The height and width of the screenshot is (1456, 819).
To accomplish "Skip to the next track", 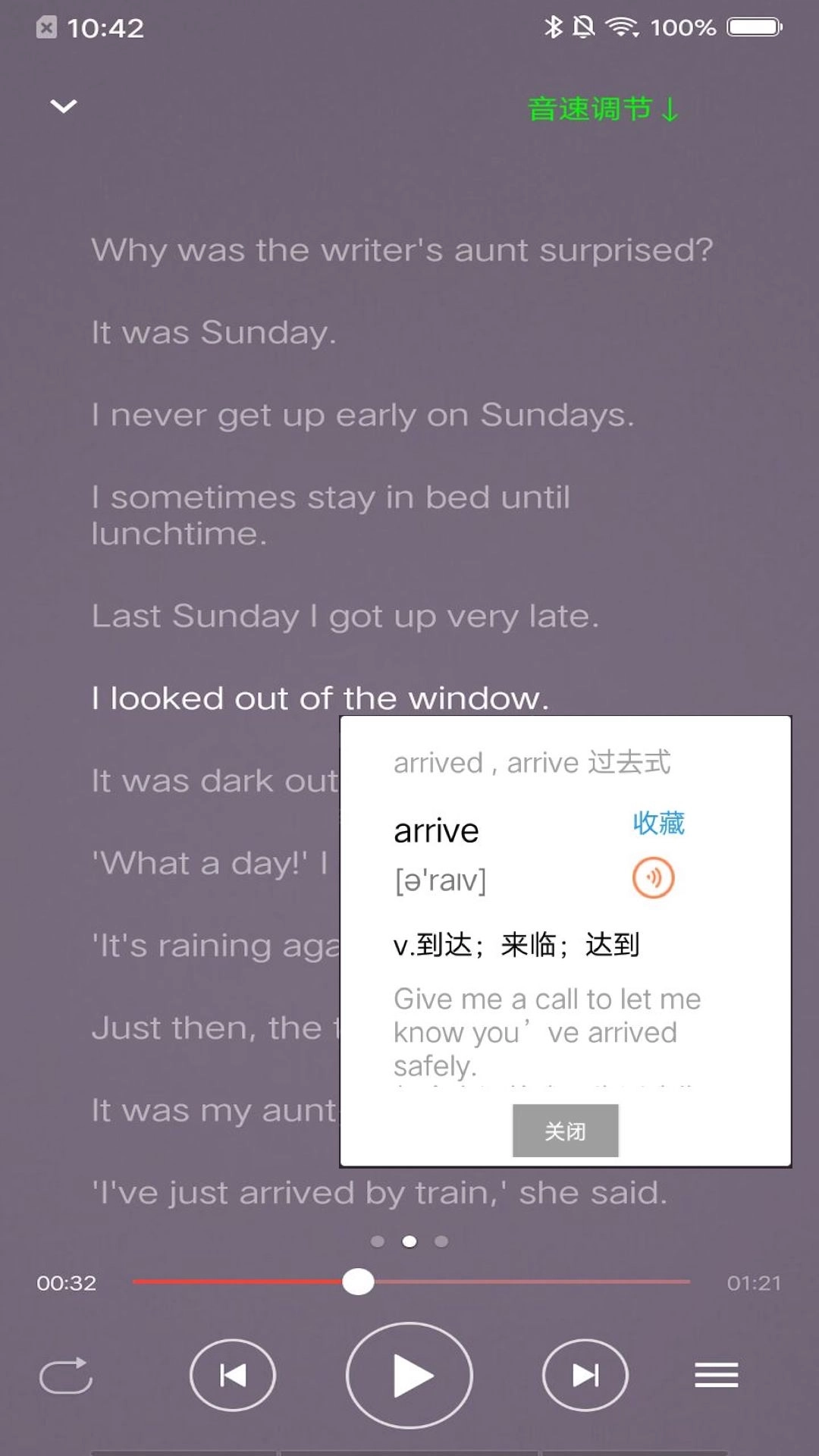I will (585, 1375).
